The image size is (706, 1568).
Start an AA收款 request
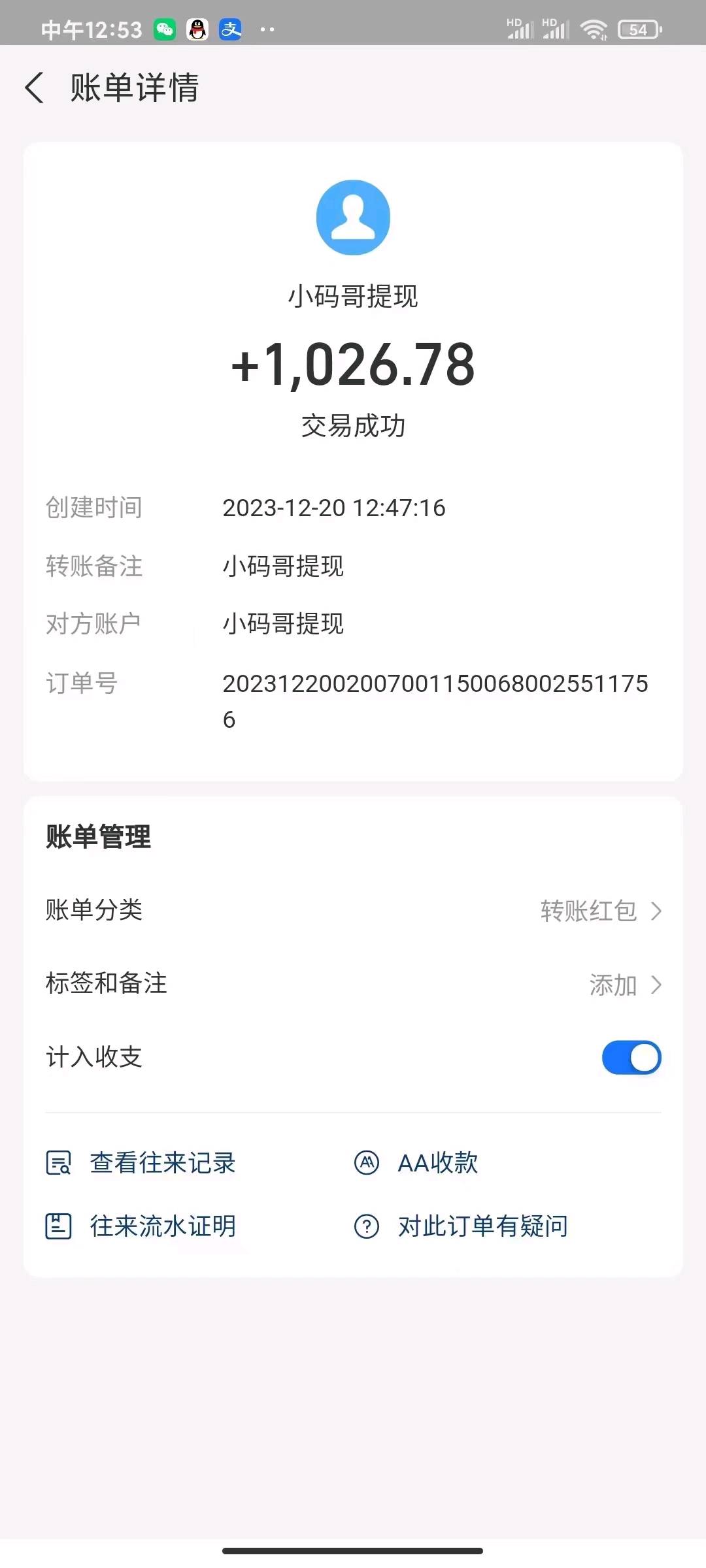[416, 1163]
